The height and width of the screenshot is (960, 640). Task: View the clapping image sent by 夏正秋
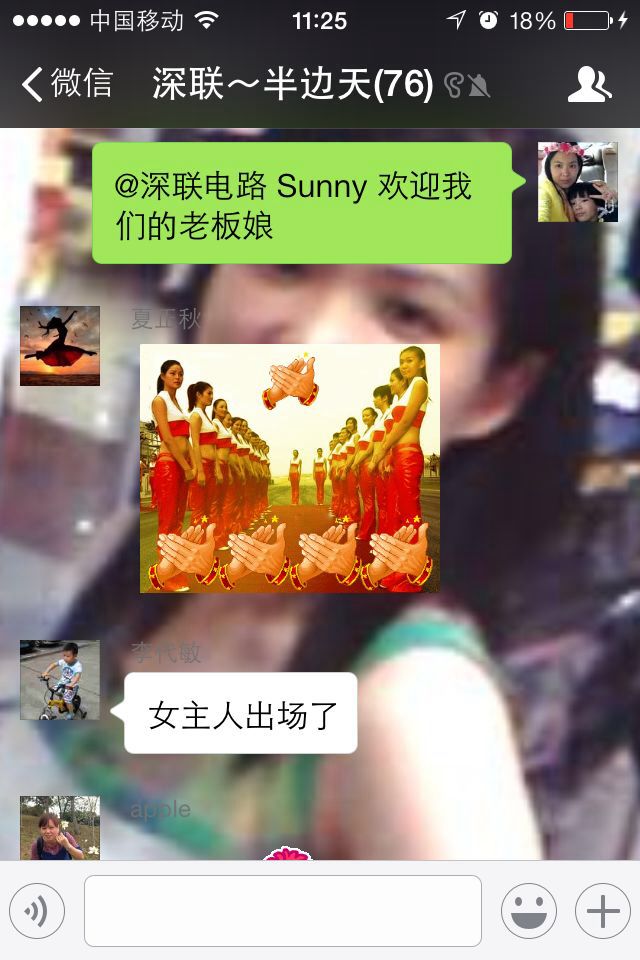coord(290,468)
